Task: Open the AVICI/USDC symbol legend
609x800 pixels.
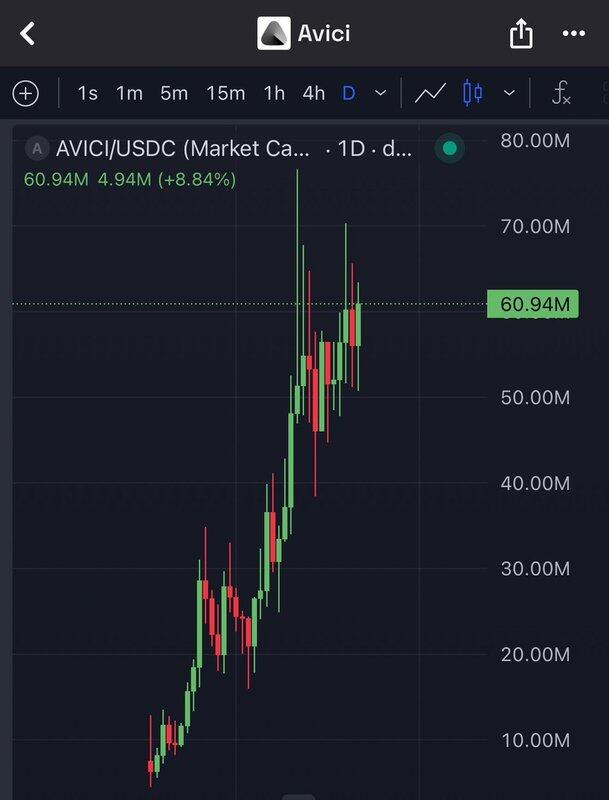Action: [x=180, y=149]
